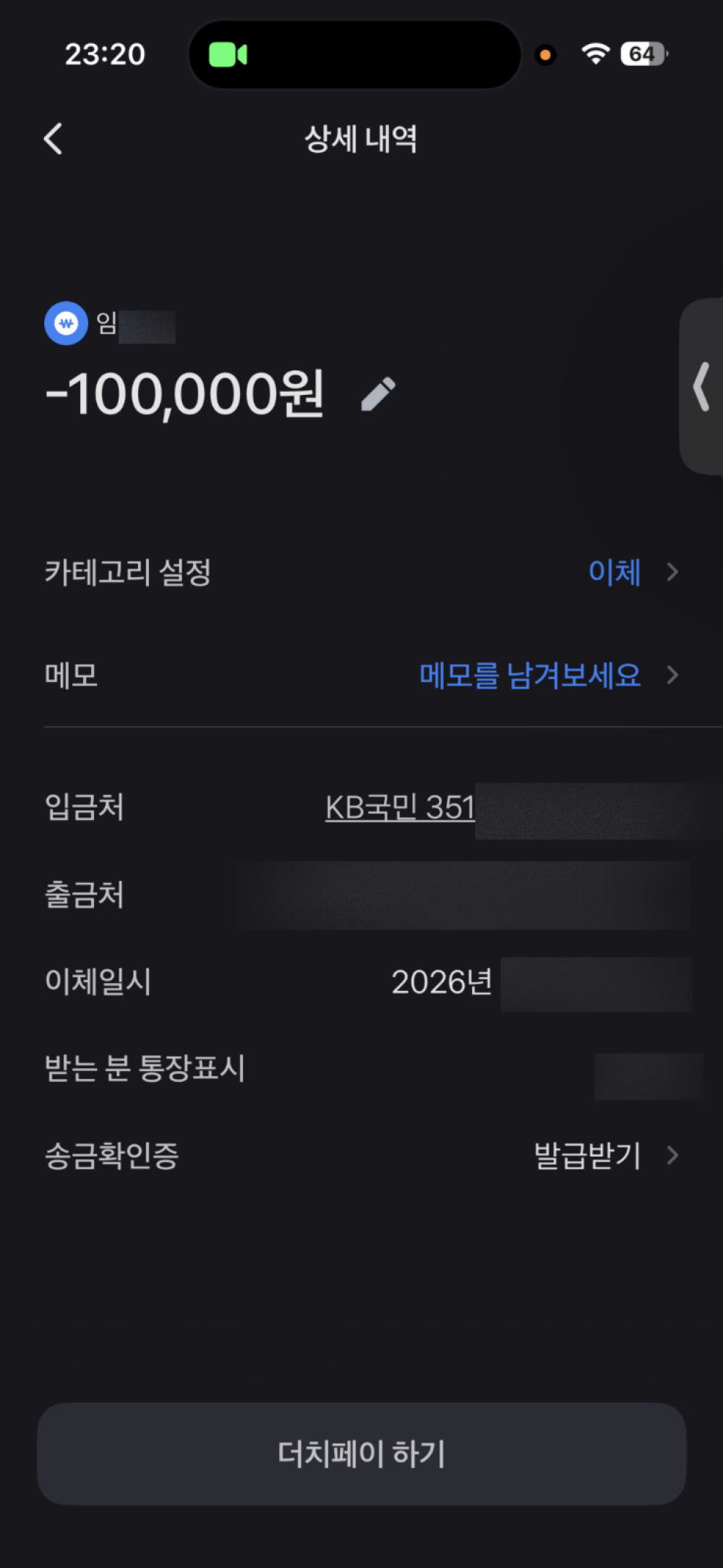Add a memo via 메모를 남겨보세요
This screenshot has width=723, height=1568.
pos(530,676)
